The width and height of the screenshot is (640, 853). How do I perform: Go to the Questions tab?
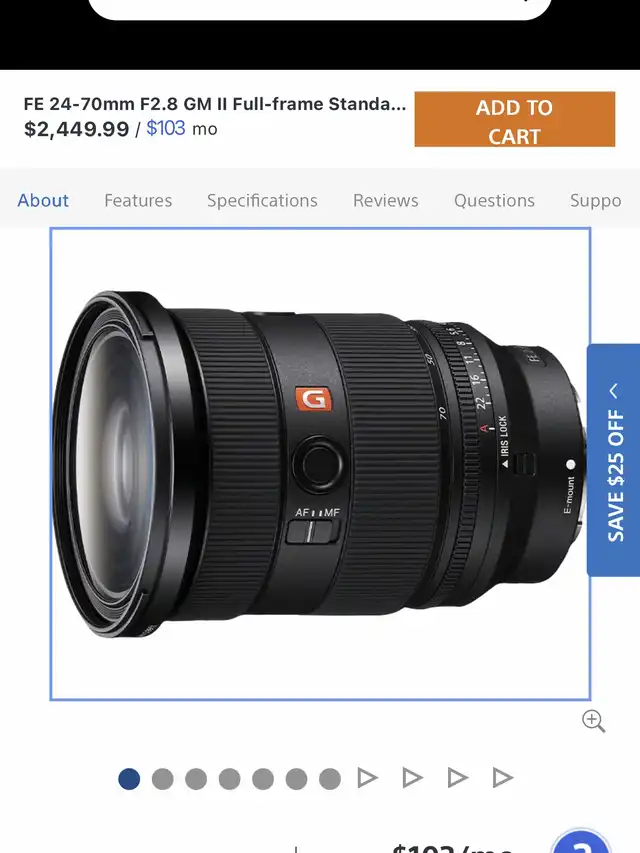[494, 200]
